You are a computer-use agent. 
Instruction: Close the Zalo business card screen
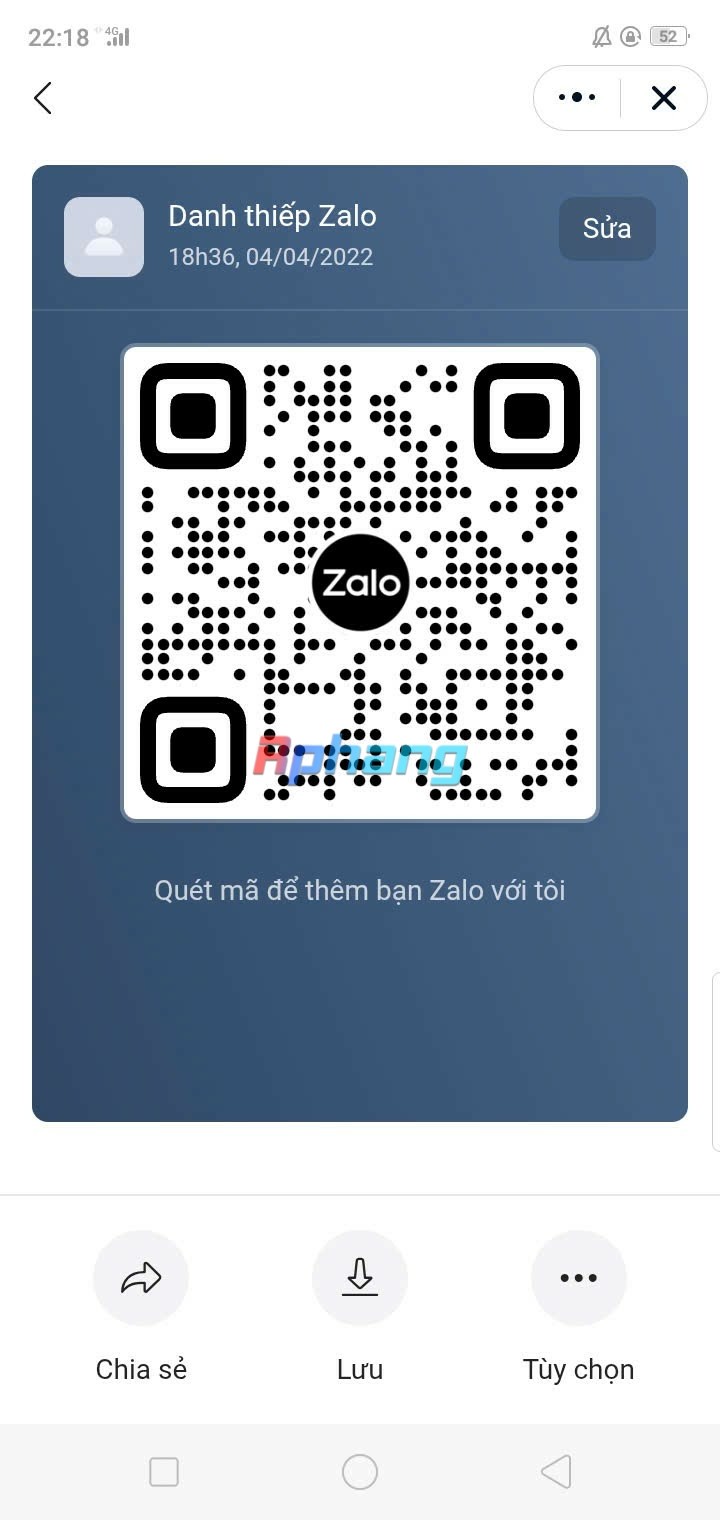click(664, 98)
